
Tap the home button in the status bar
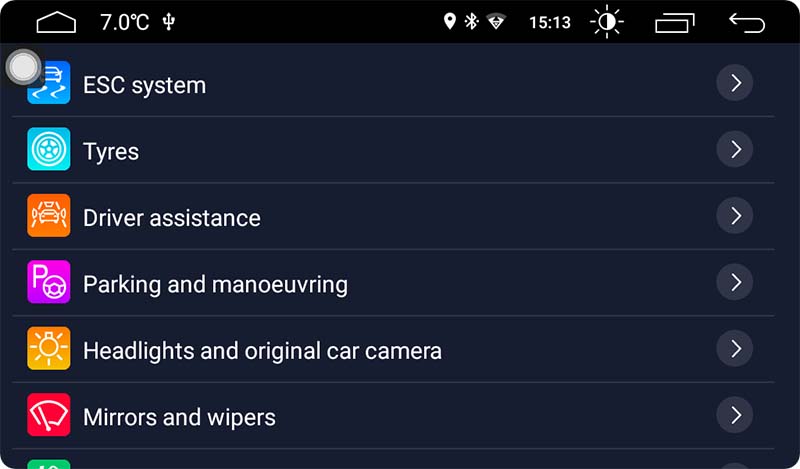56,22
